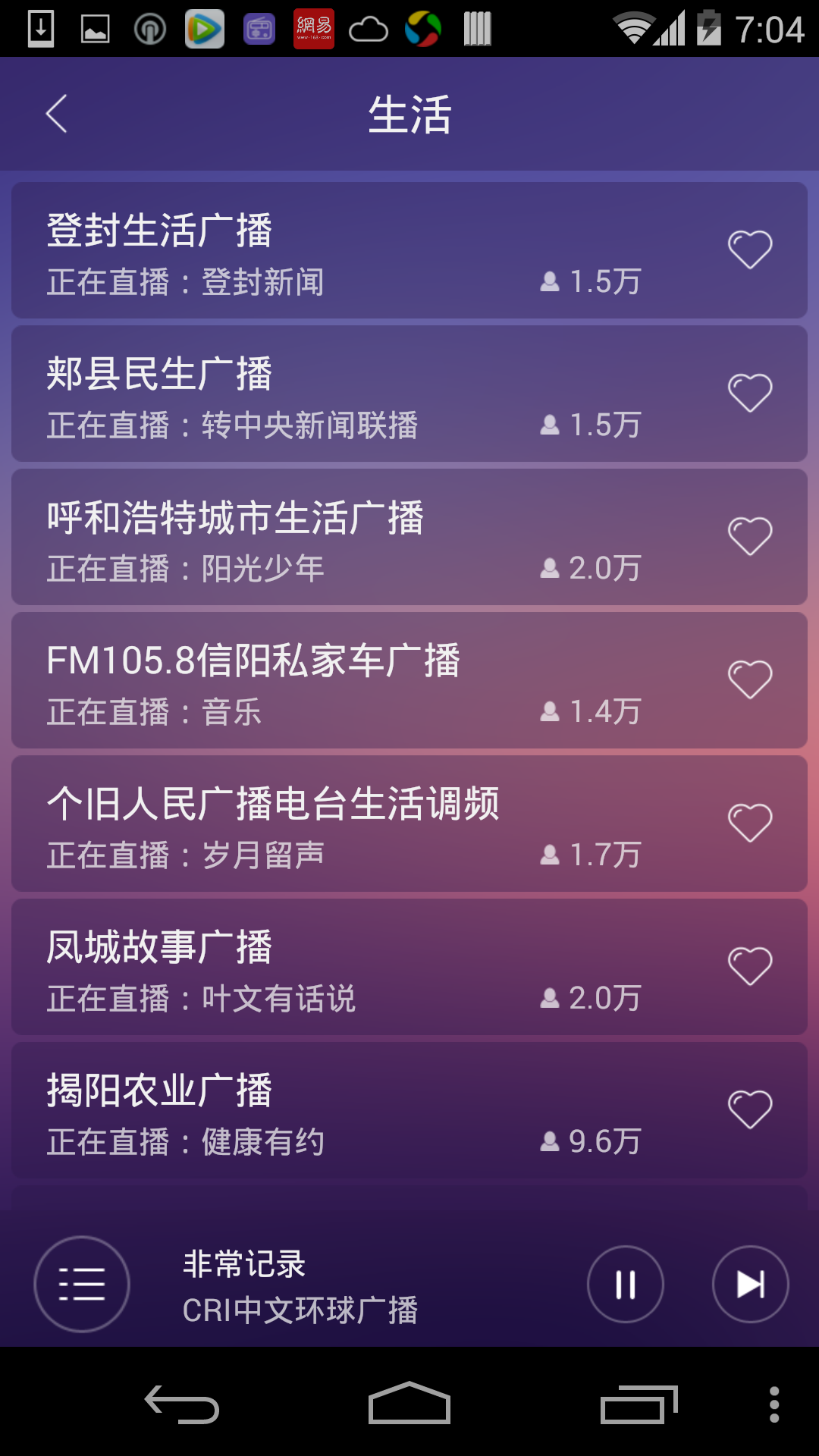Open the Tencent Video app from status bar

(205, 29)
